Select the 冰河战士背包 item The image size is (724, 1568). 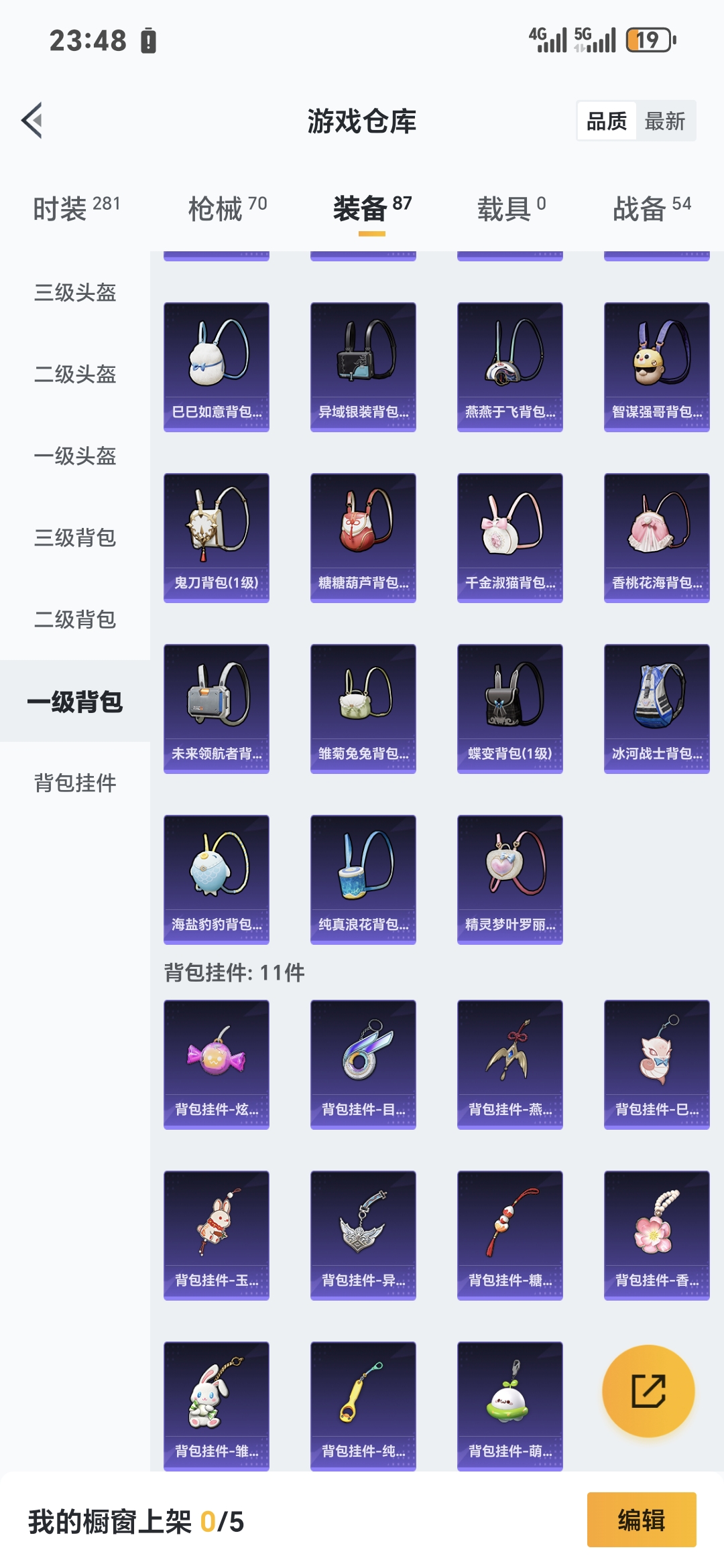pos(656,708)
